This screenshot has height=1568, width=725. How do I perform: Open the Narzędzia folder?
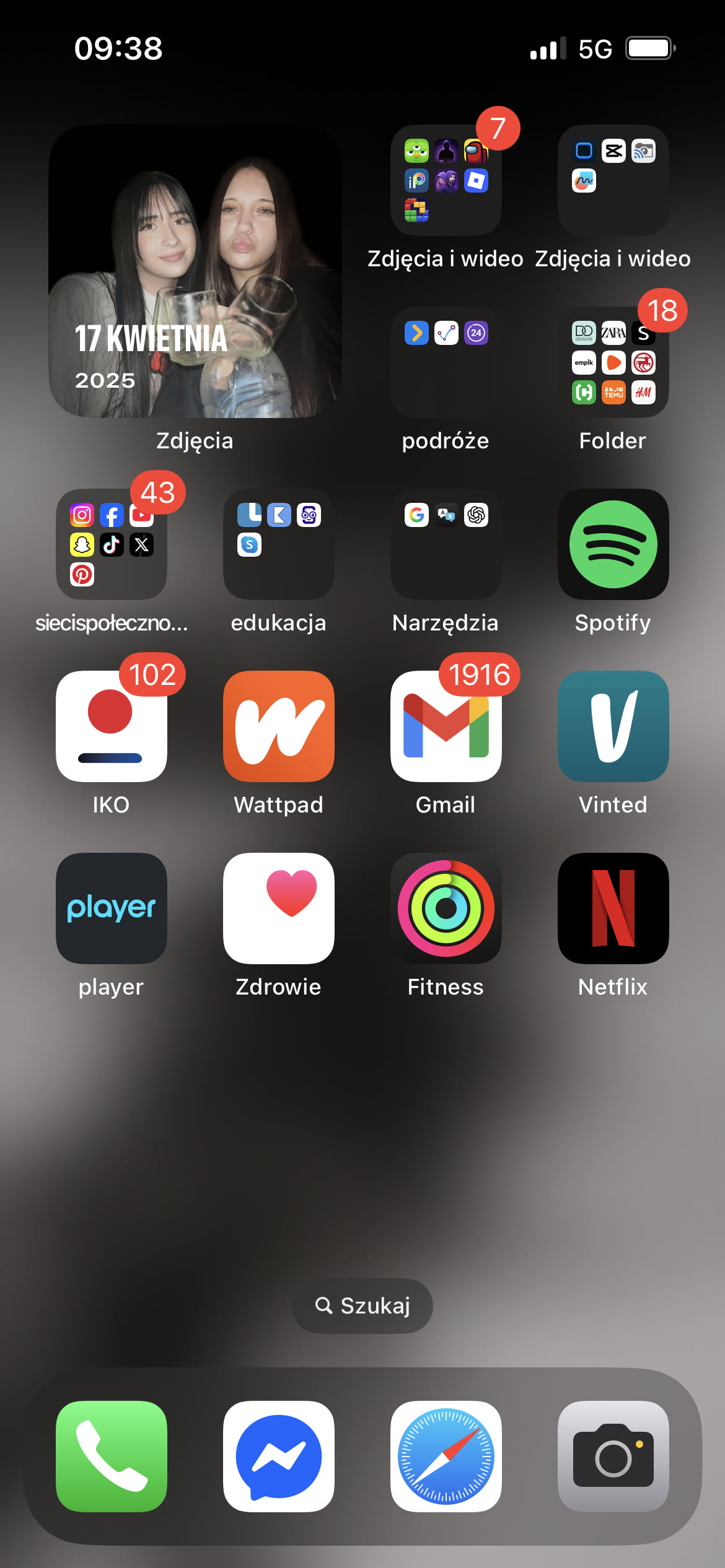point(446,544)
